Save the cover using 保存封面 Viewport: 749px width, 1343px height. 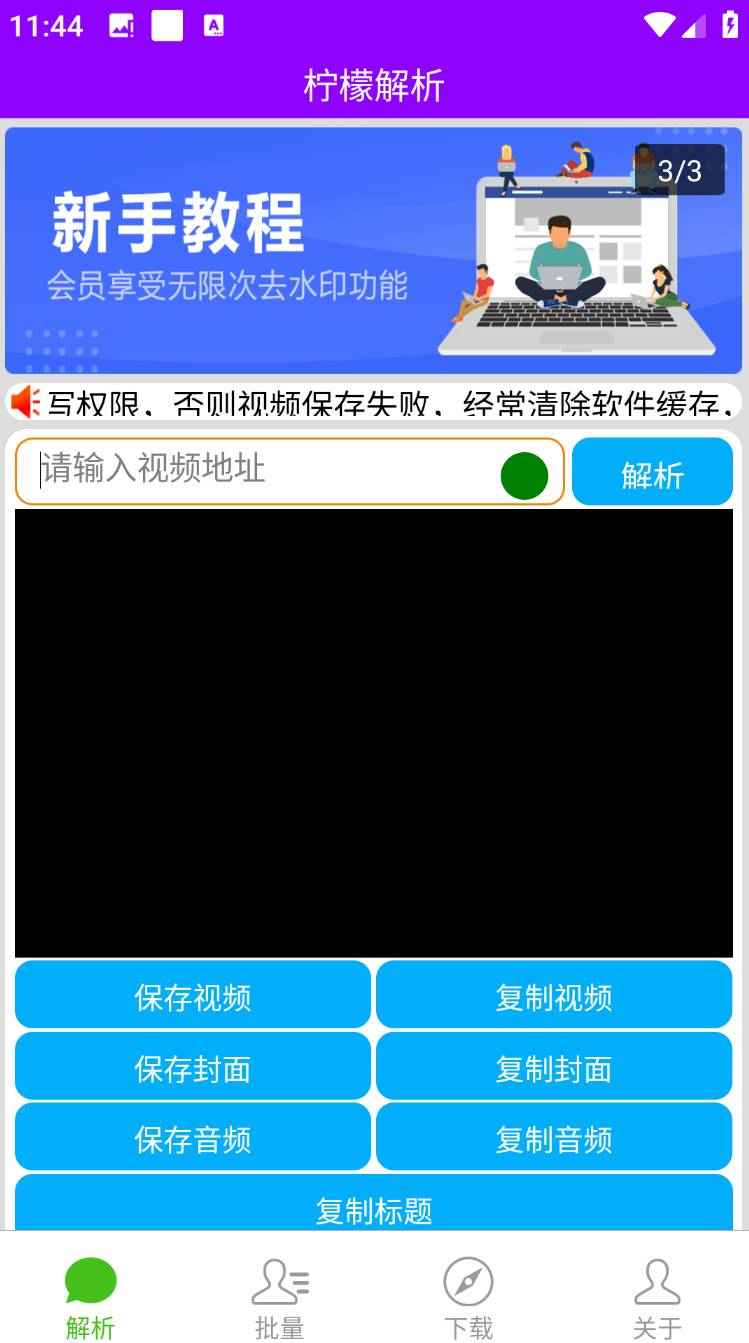[x=192, y=1067]
